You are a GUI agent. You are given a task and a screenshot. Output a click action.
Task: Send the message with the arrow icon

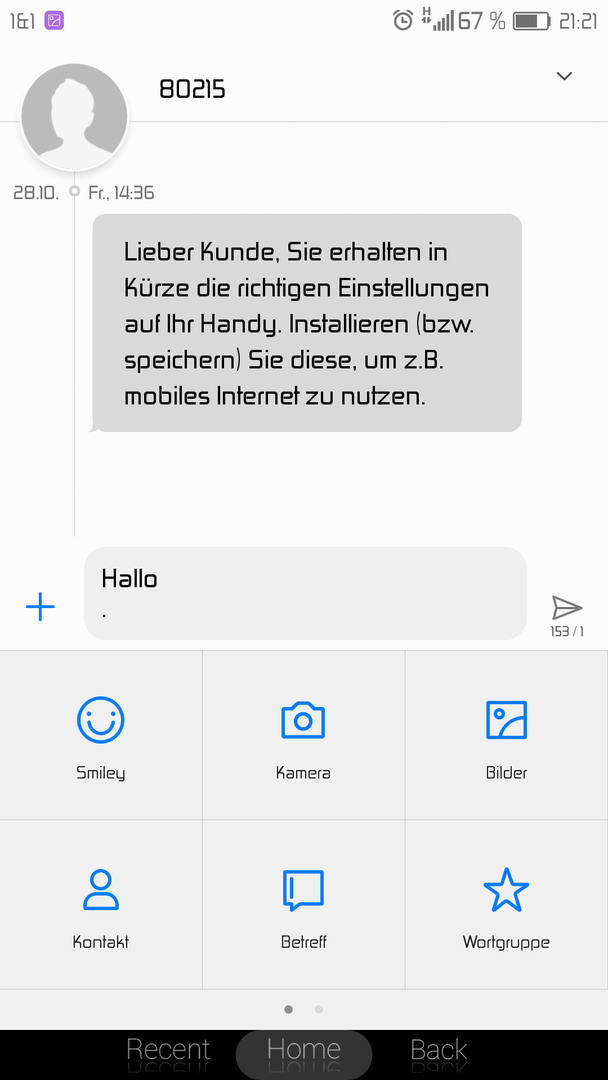tap(567, 608)
